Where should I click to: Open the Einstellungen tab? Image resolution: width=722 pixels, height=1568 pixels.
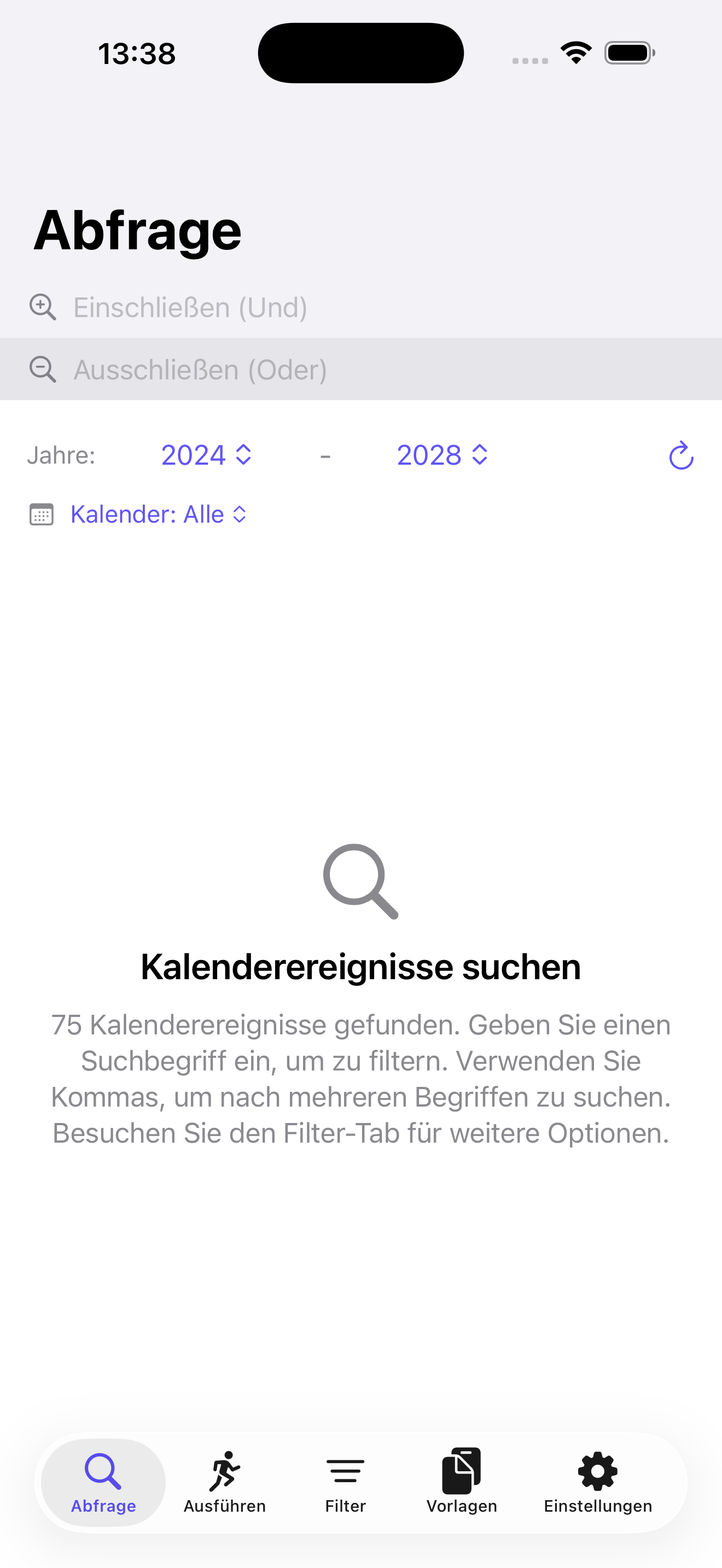click(x=597, y=1482)
